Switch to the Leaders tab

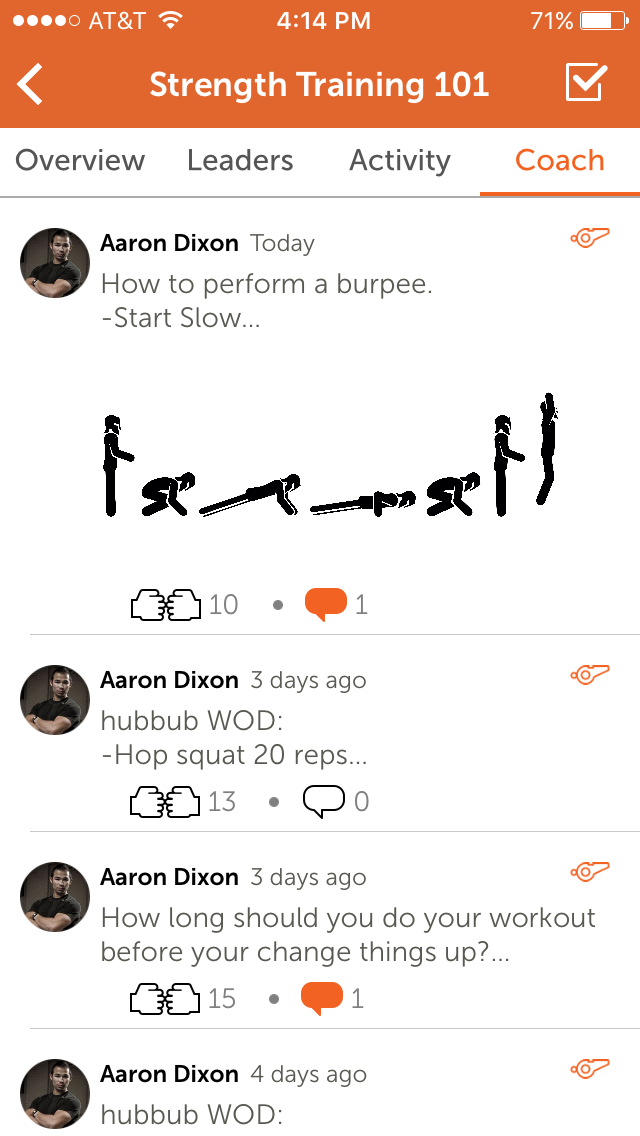click(240, 160)
